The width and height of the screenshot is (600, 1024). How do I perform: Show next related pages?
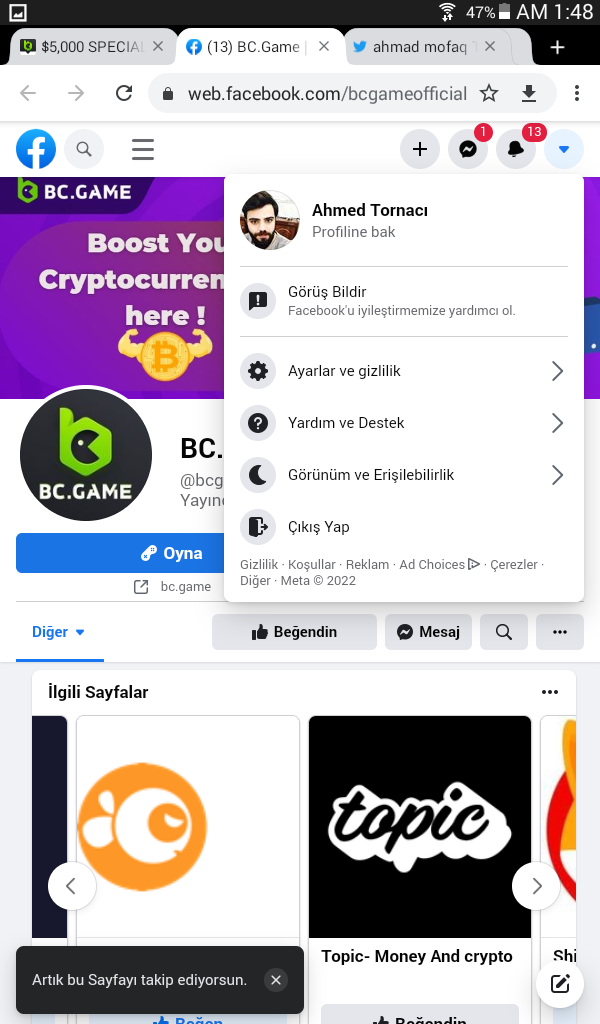click(537, 885)
